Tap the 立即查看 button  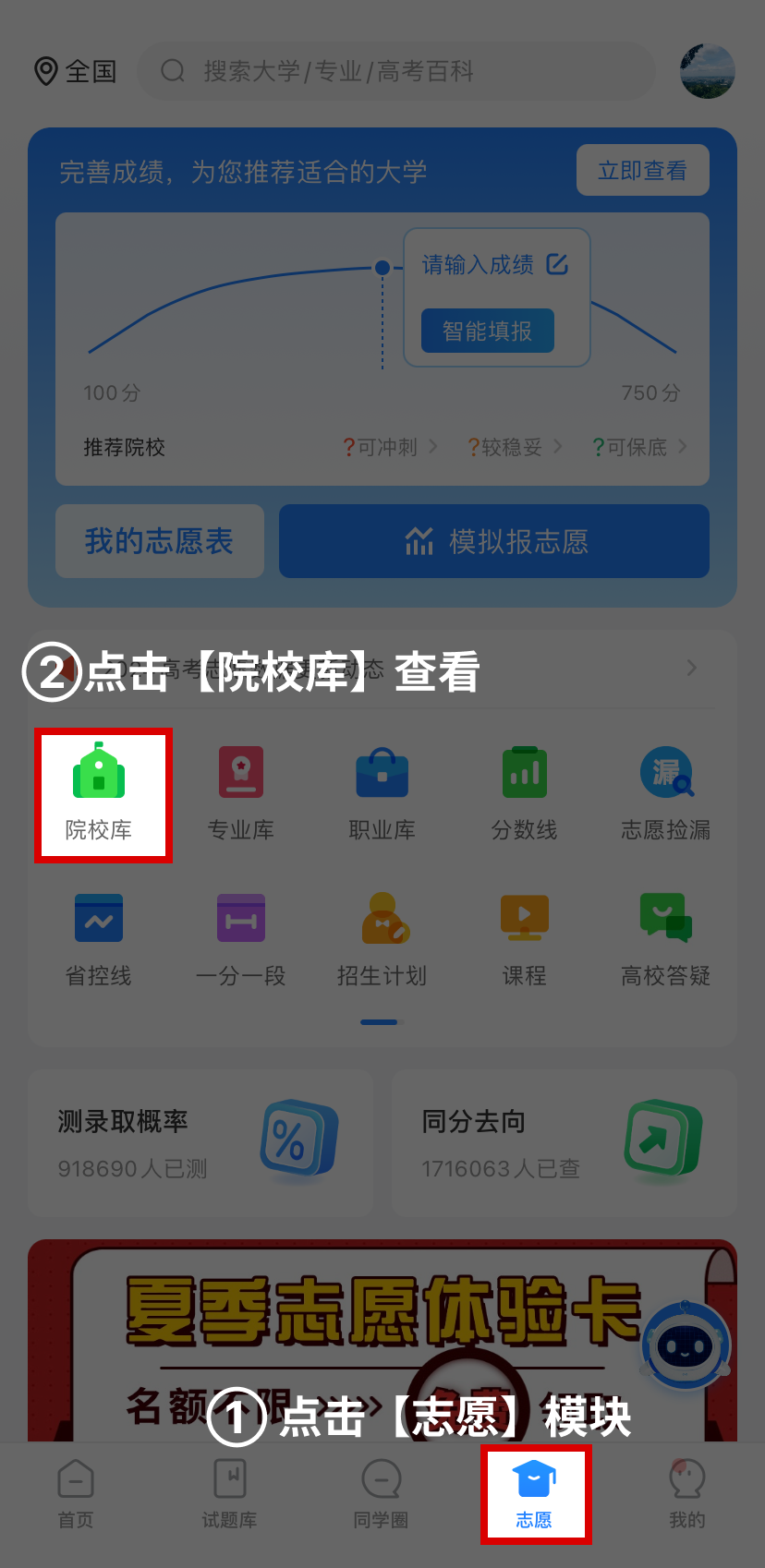point(642,170)
